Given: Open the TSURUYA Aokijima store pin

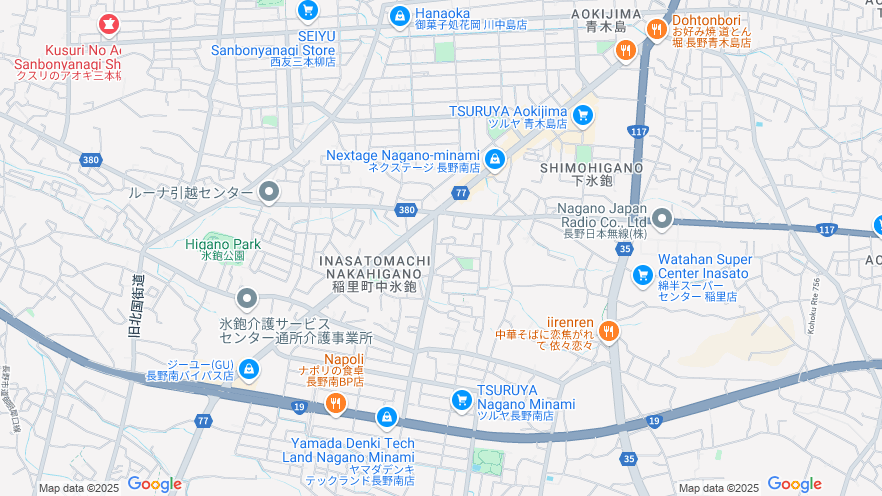Looking at the screenshot, I should (x=583, y=115).
